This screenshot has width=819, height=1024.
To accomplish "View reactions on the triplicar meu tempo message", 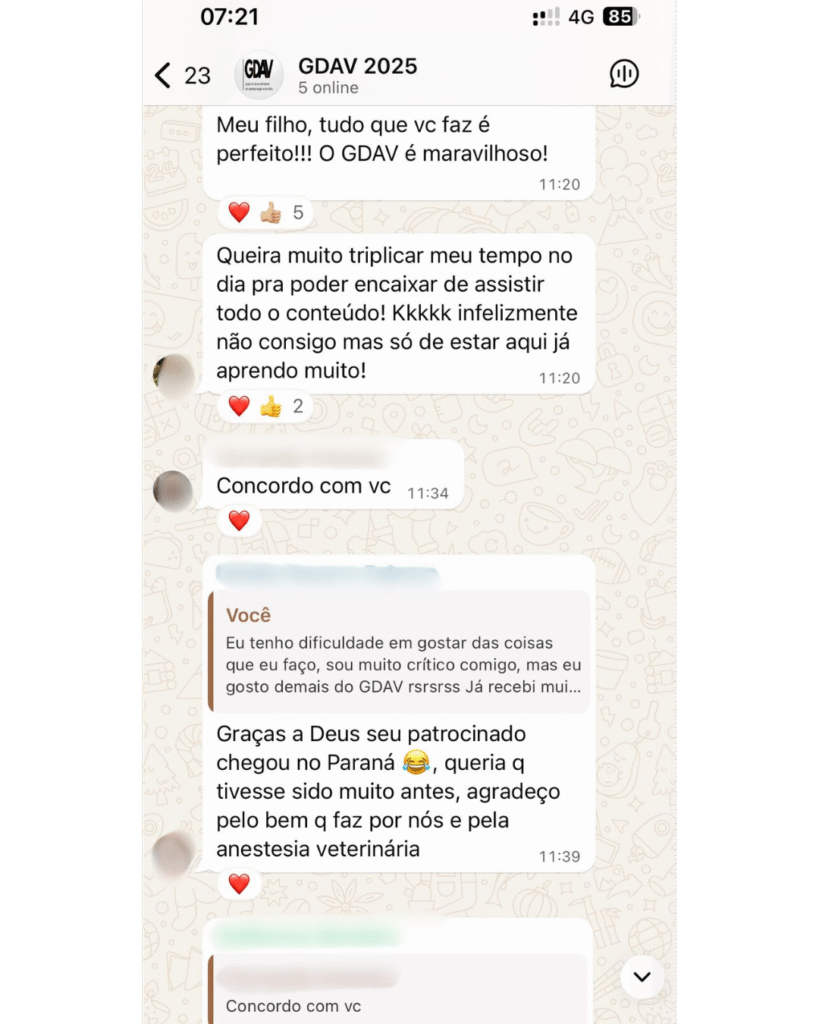I will [x=266, y=406].
